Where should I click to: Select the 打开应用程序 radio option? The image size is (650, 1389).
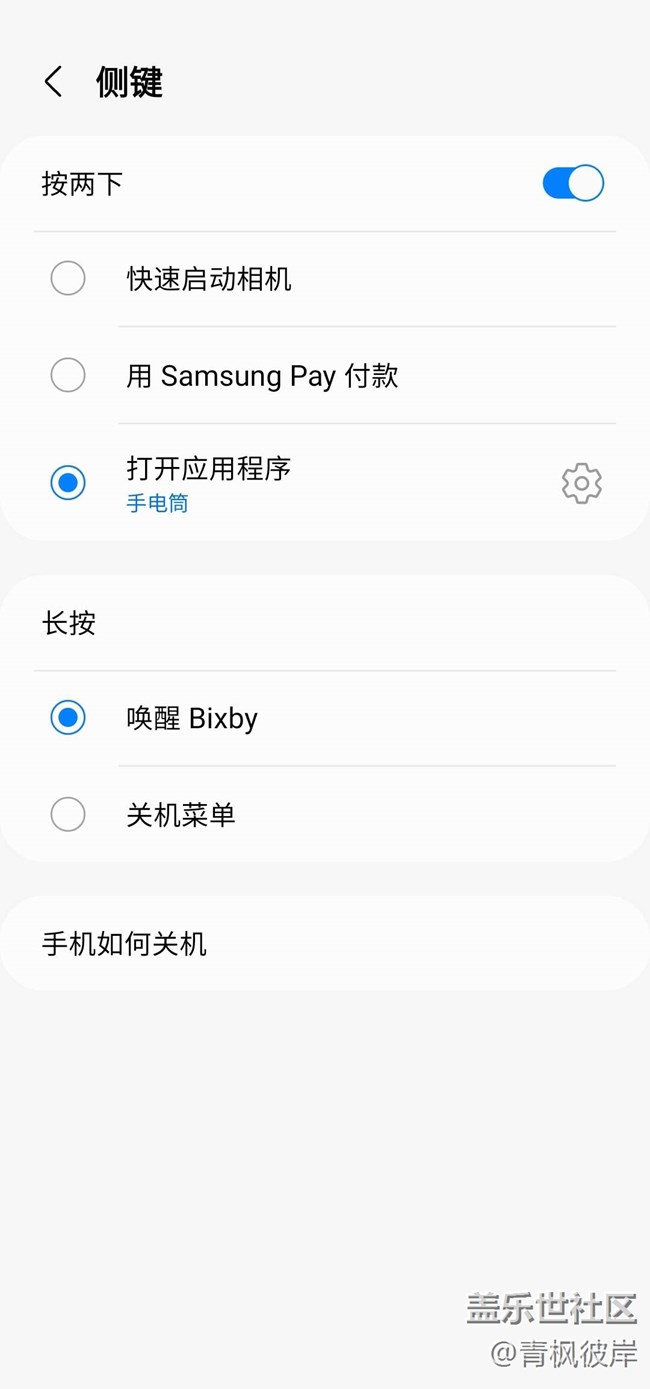68,483
